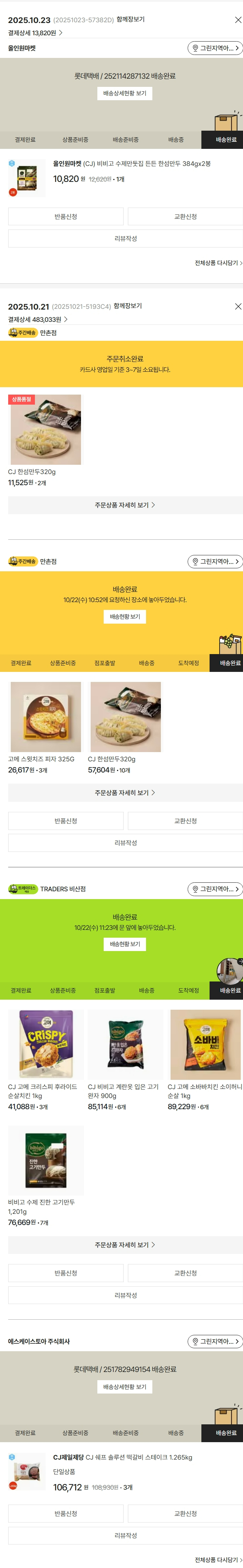Screen dimensions: 243x1568
Task: Open payment details 13,820원
Action: click(x=35, y=33)
